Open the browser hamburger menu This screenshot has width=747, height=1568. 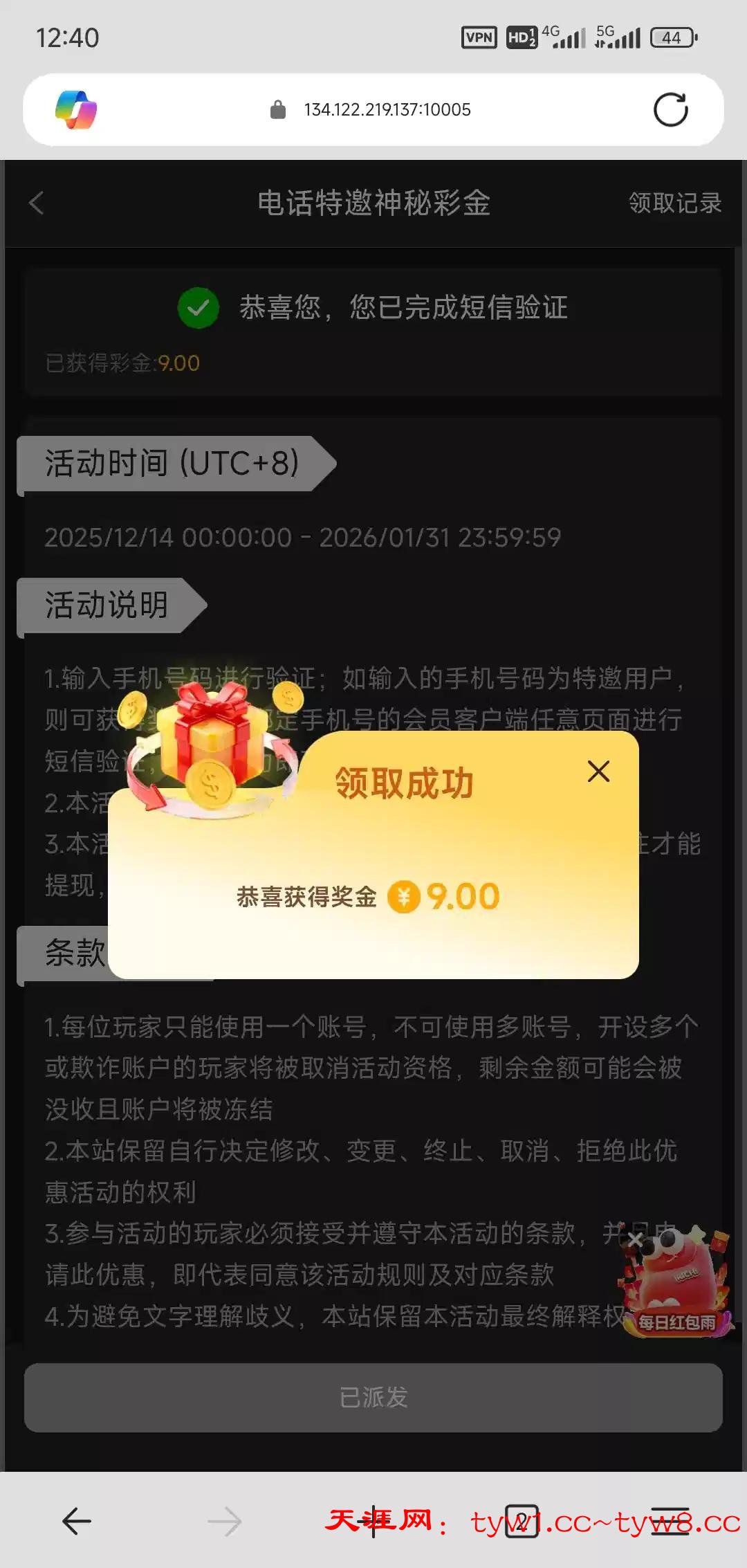670,1521
